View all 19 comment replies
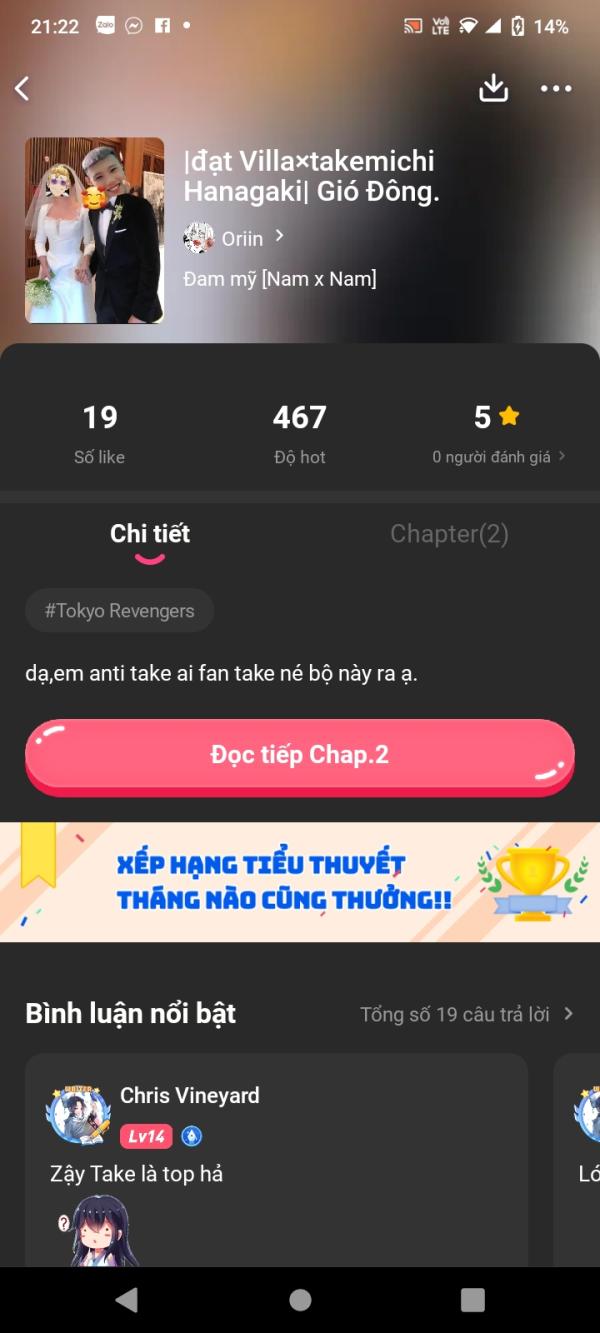This screenshot has width=600, height=1333. pyautogui.click(x=467, y=1014)
